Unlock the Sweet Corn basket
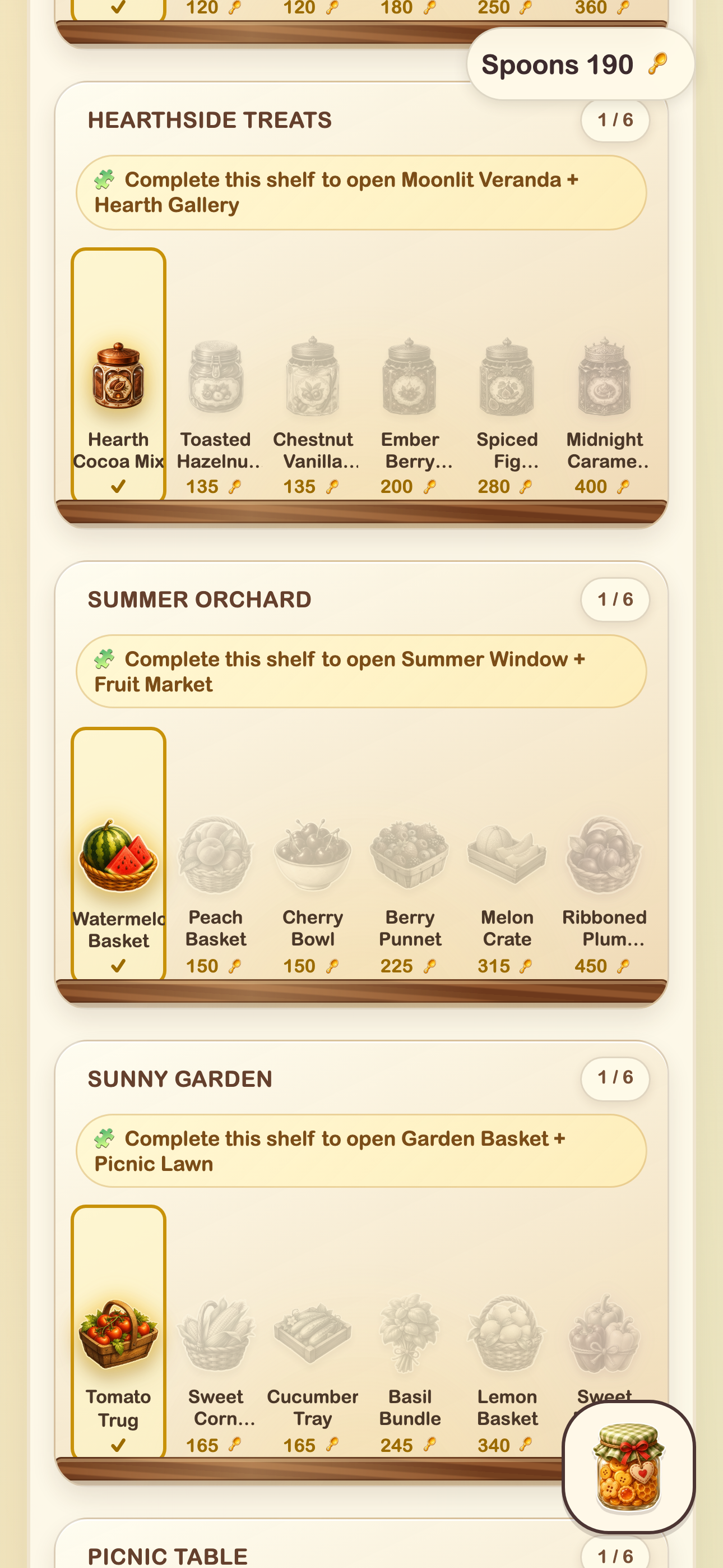The image size is (723, 1568). (216, 1332)
